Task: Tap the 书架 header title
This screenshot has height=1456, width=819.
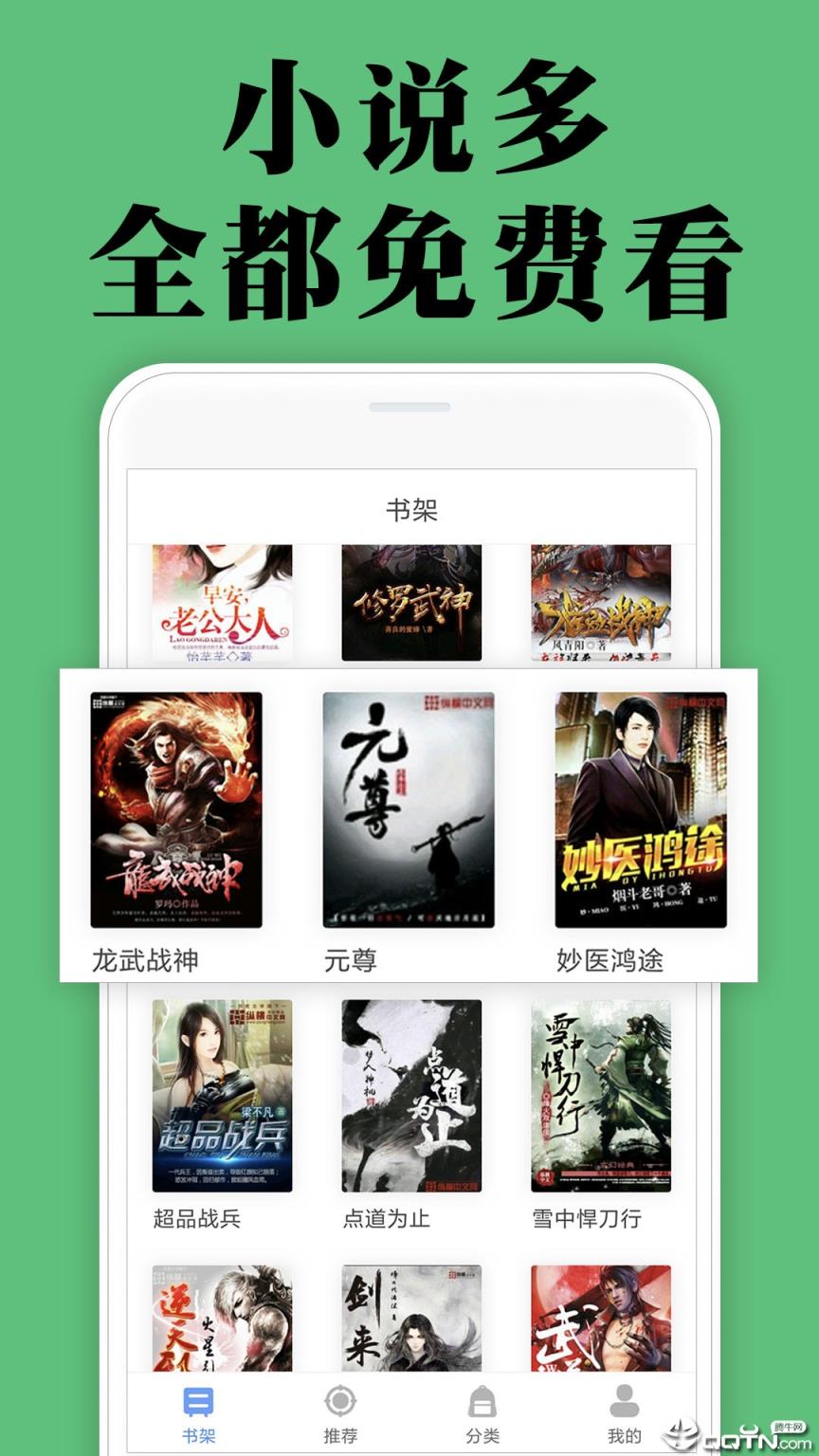Action: 409,507
